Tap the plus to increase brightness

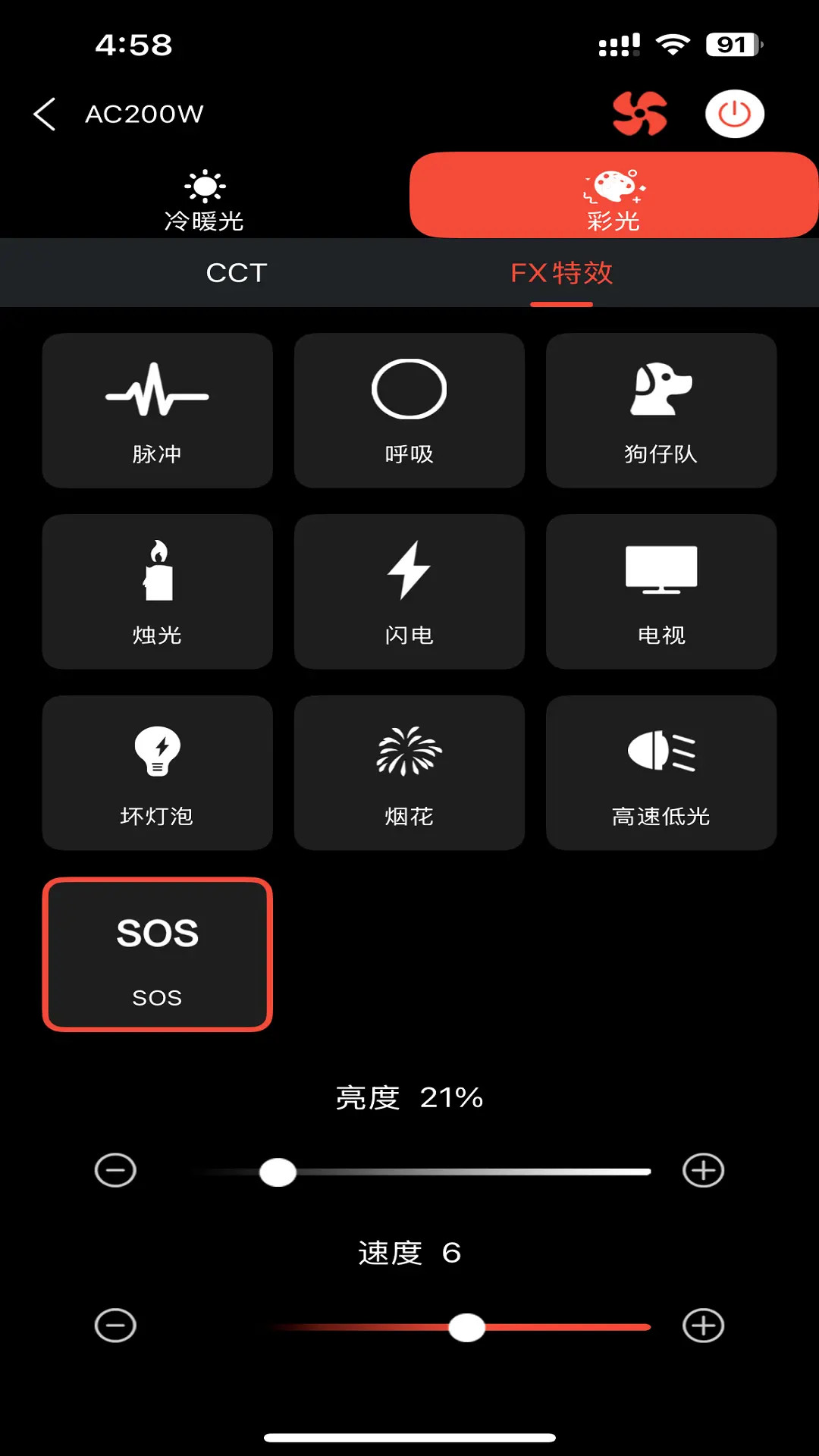tap(704, 1171)
